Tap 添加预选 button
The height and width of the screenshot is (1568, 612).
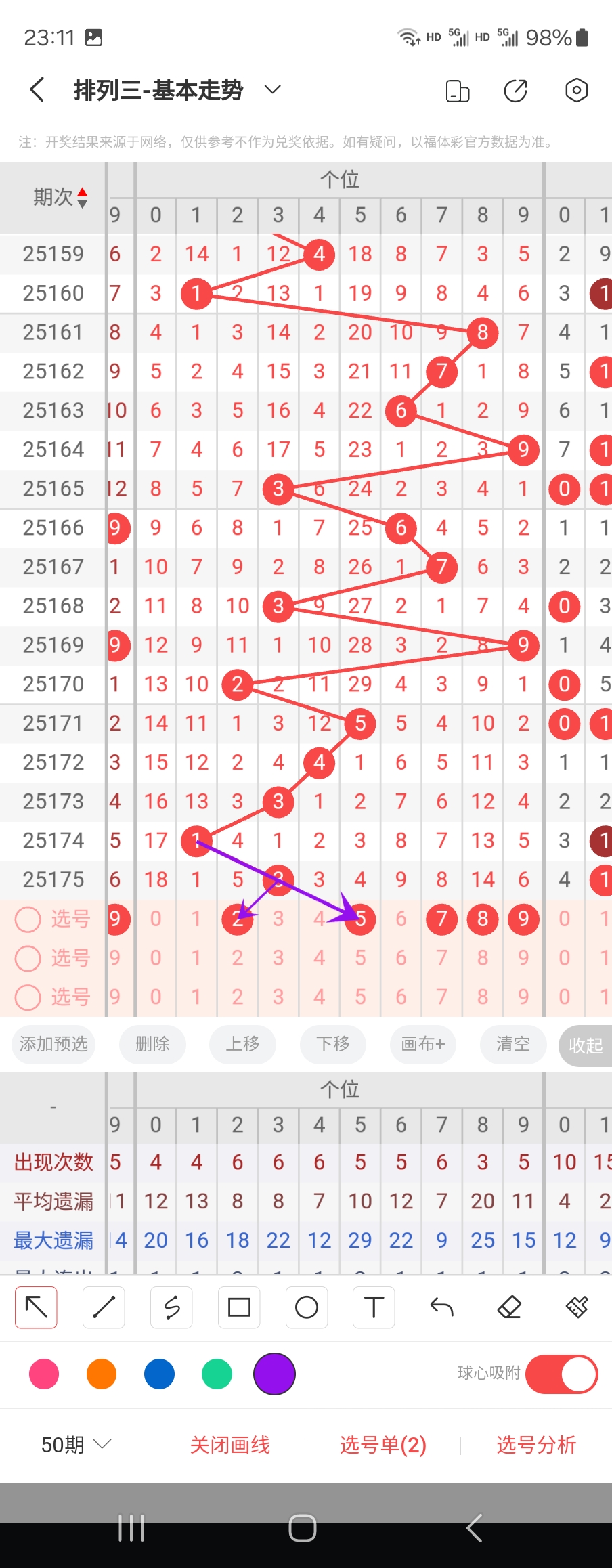coord(53,1044)
